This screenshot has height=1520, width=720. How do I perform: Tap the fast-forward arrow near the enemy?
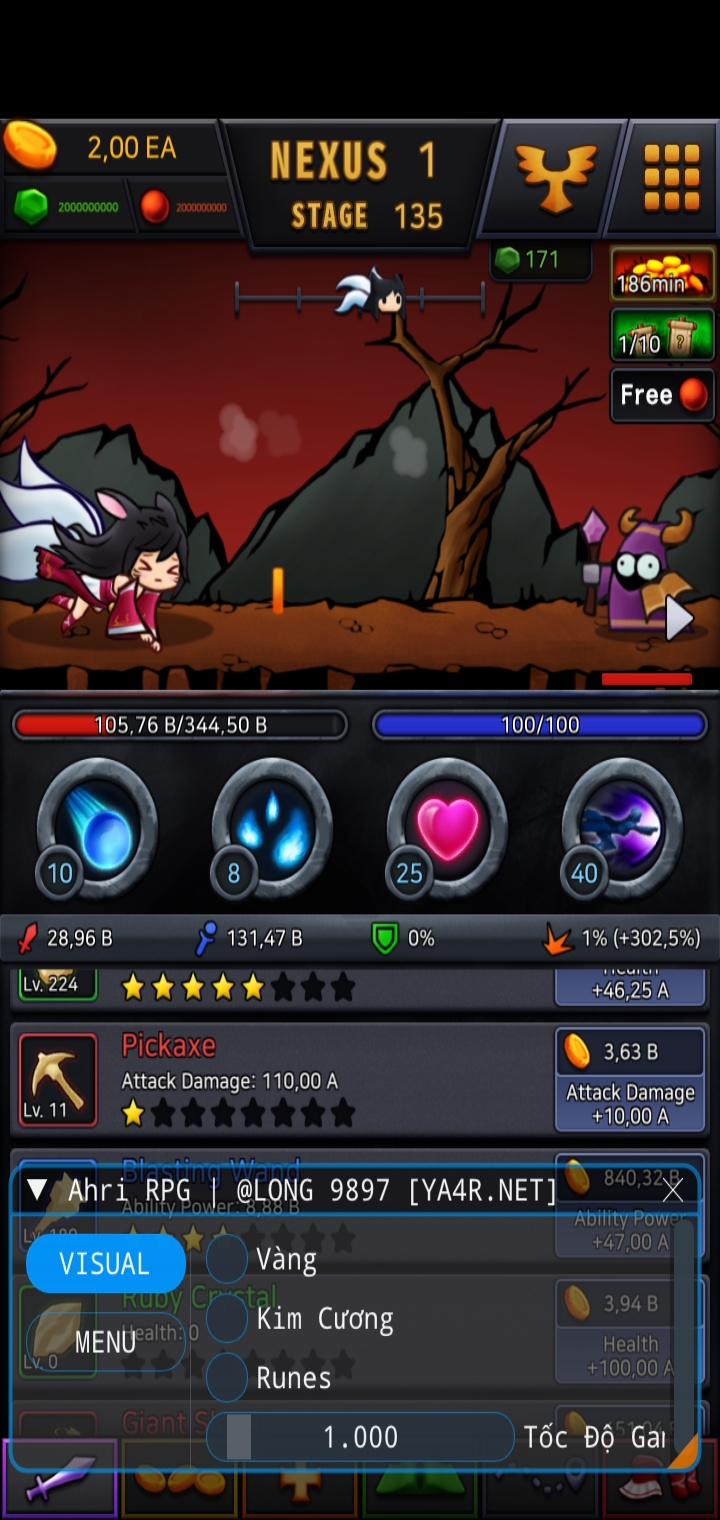point(679,620)
